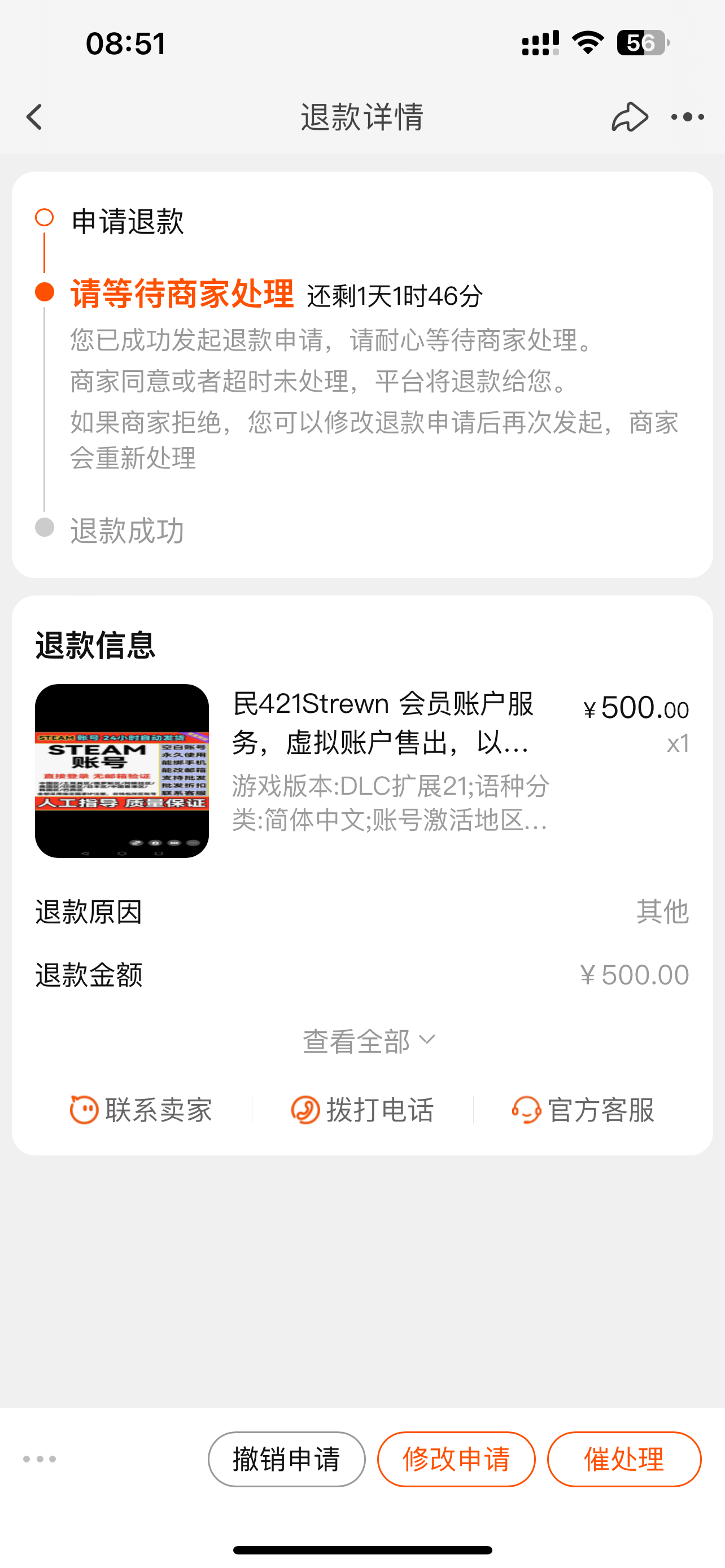
Task: Open the STEAM账号 product card
Action: (x=122, y=770)
